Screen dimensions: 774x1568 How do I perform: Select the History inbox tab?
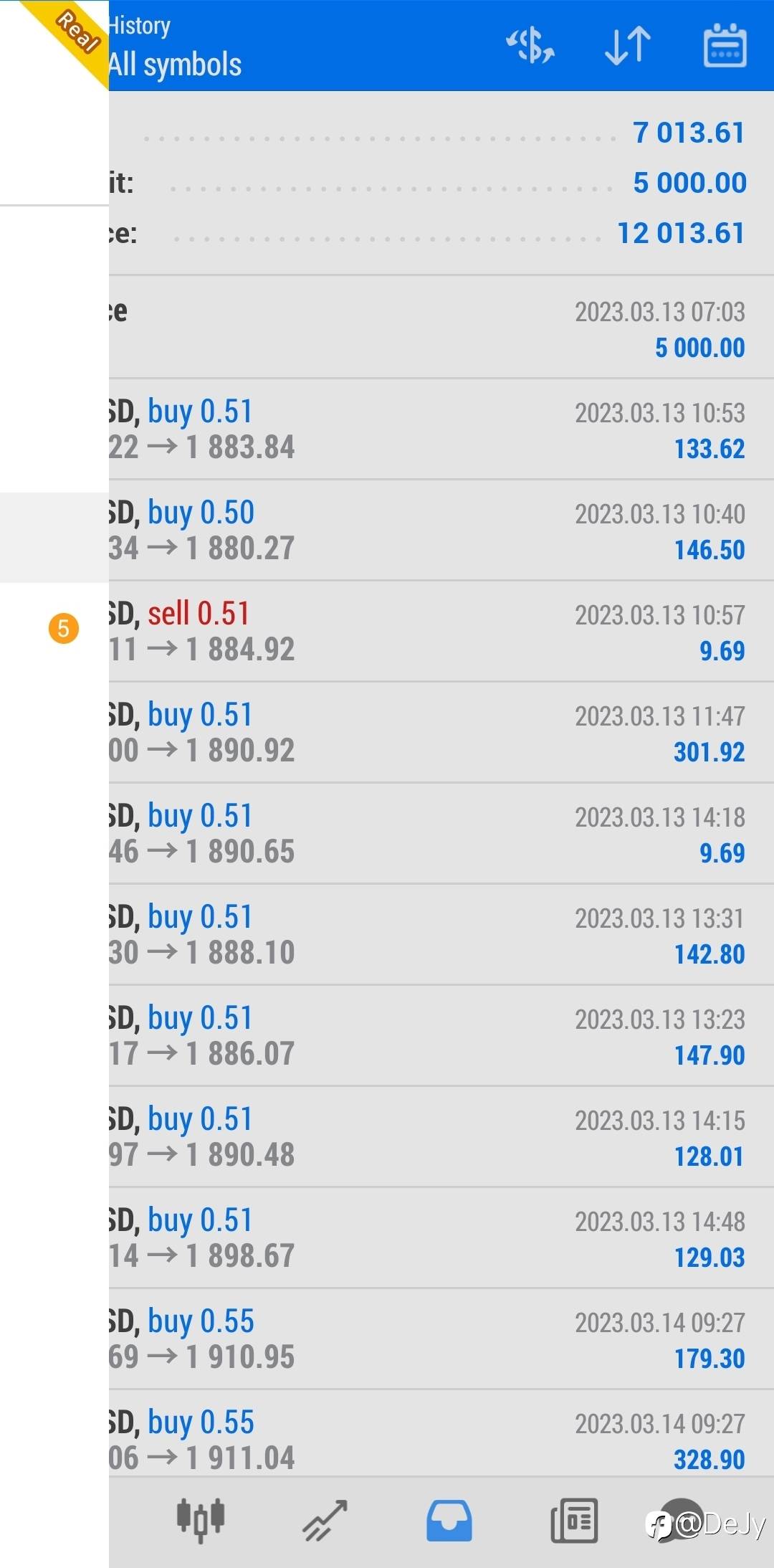(449, 1520)
